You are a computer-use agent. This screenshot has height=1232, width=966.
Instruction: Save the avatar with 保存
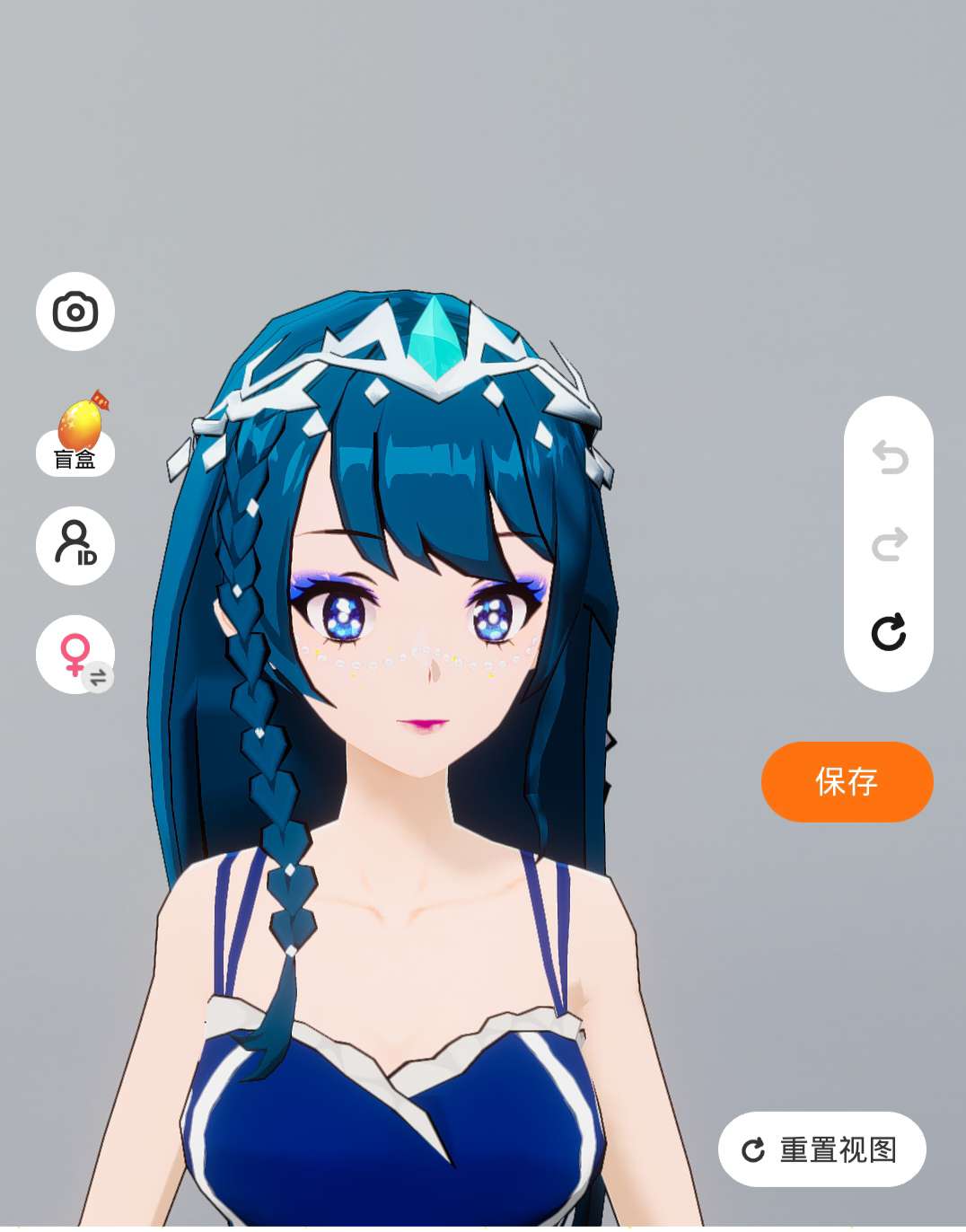pos(847,781)
